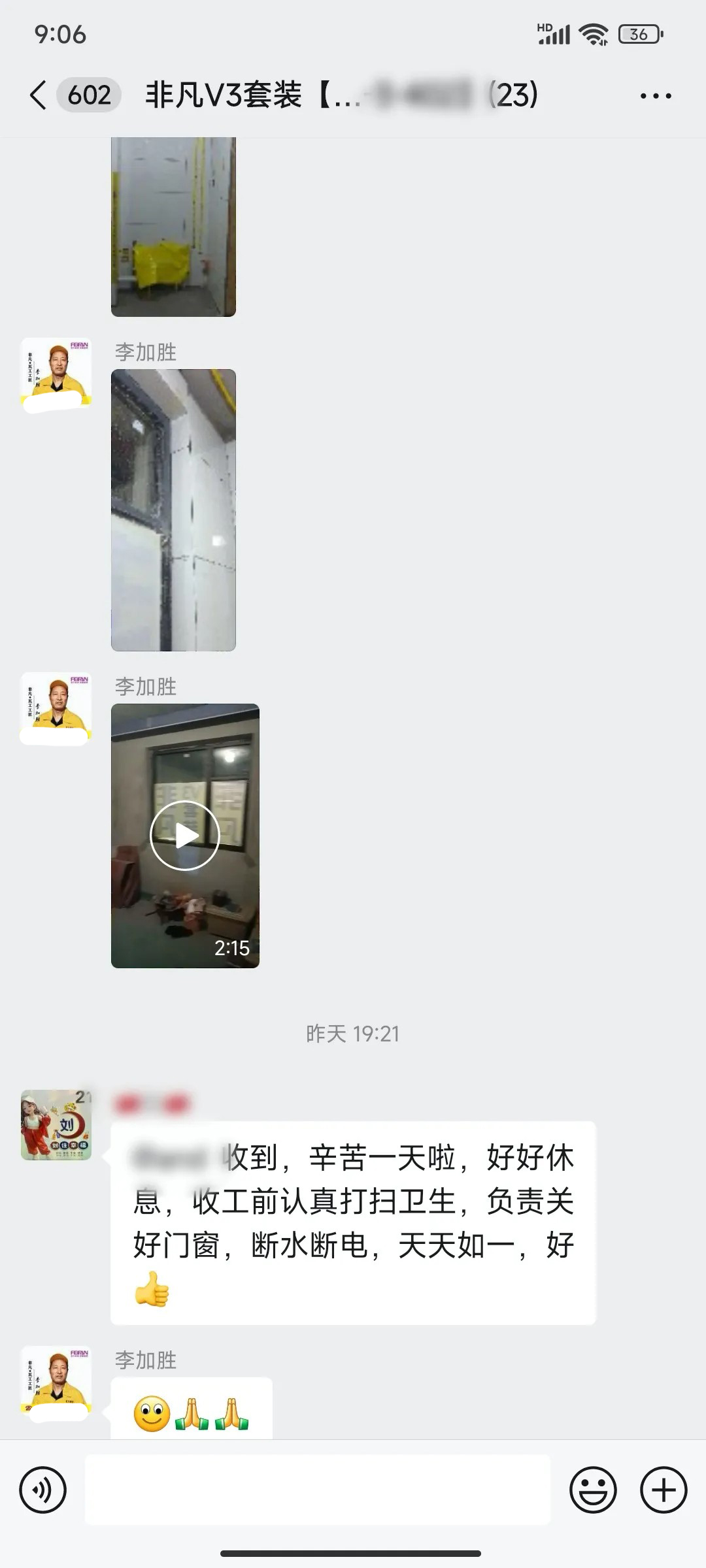
Task: Open the emoji sticker panel
Action: (593, 1490)
